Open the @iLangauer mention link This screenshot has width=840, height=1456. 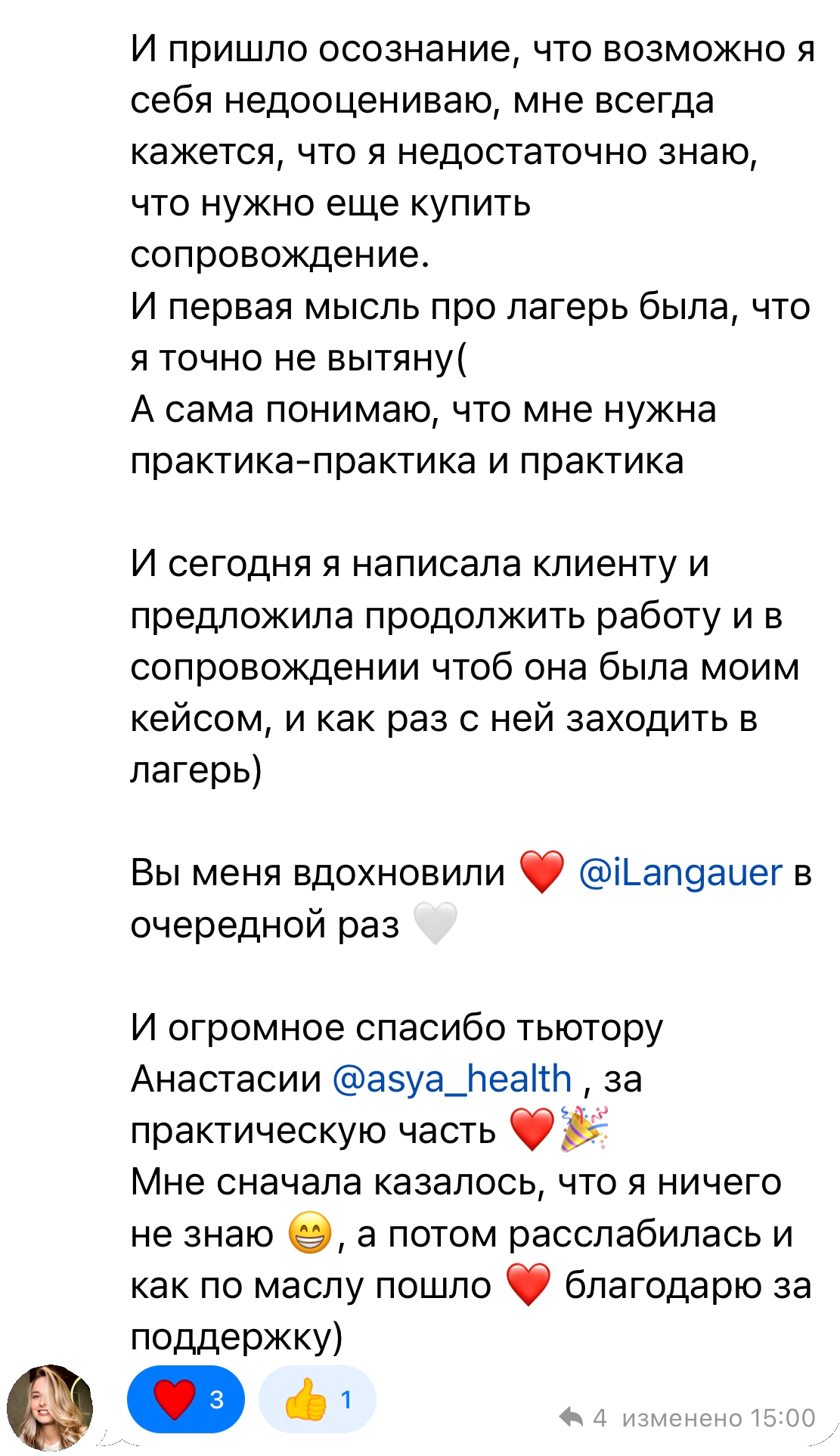click(x=680, y=873)
